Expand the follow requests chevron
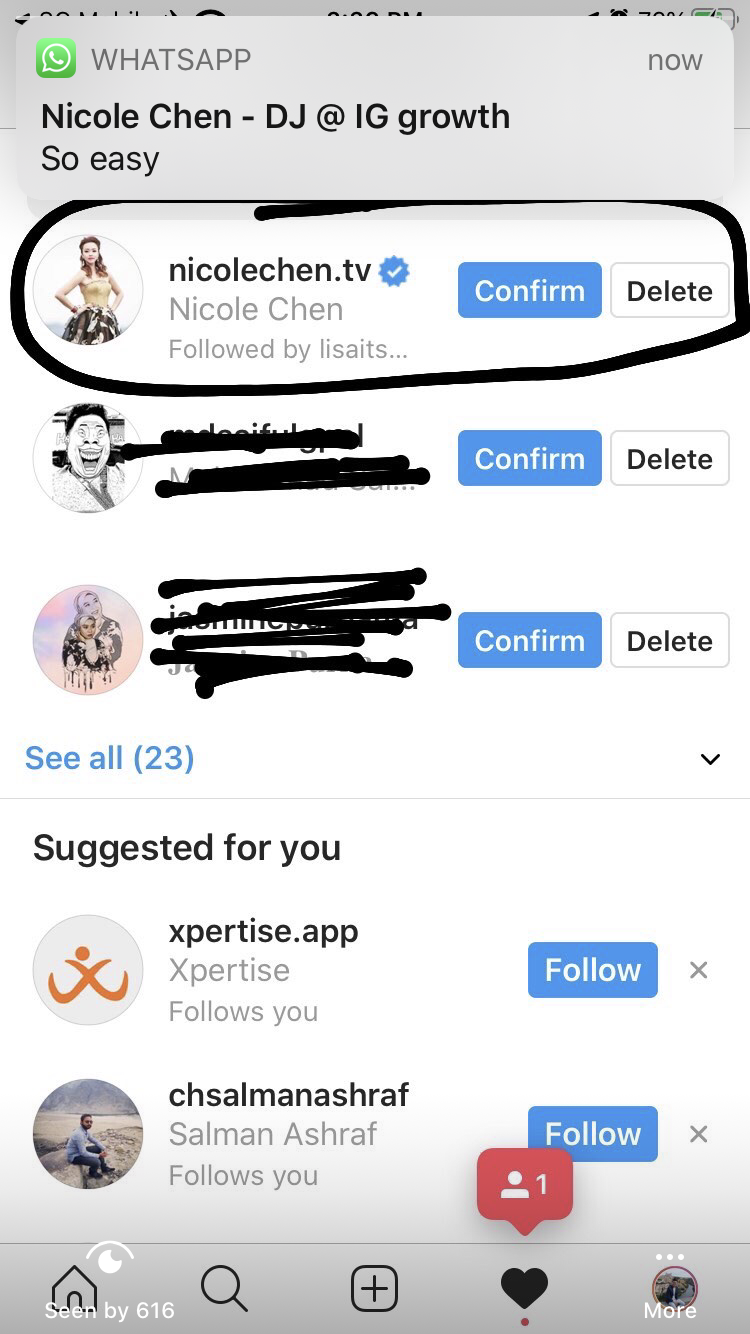This screenshot has height=1334, width=750. [710, 759]
